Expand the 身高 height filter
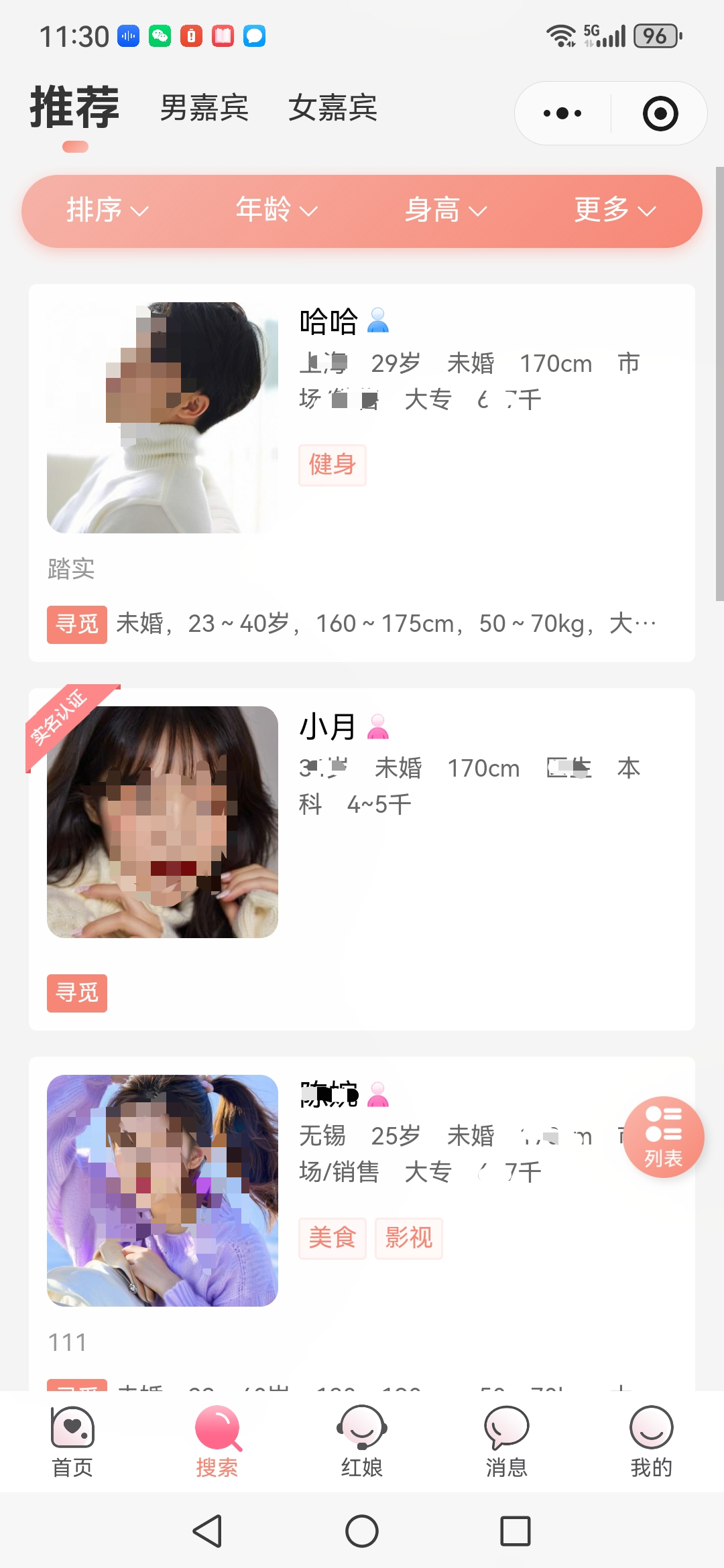This screenshot has width=724, height=1568. (x=445, y=210)
